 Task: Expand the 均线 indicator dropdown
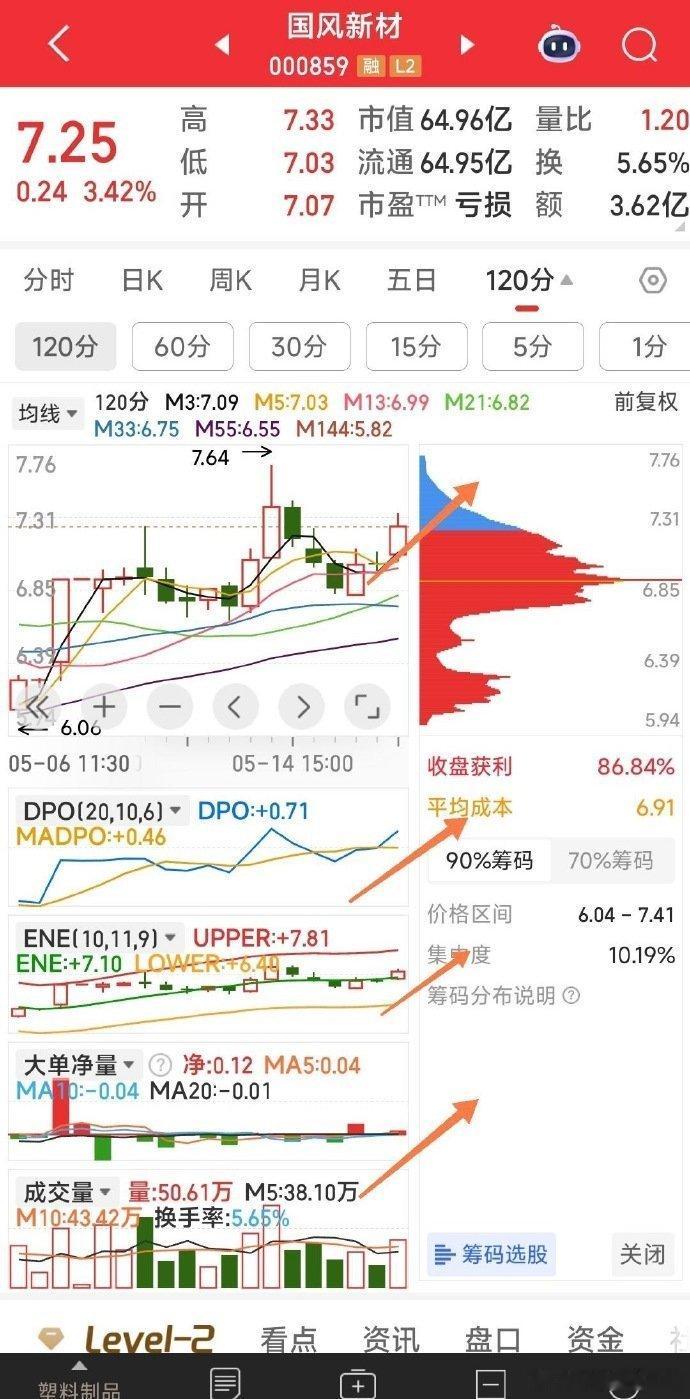[x=46, y=413]
